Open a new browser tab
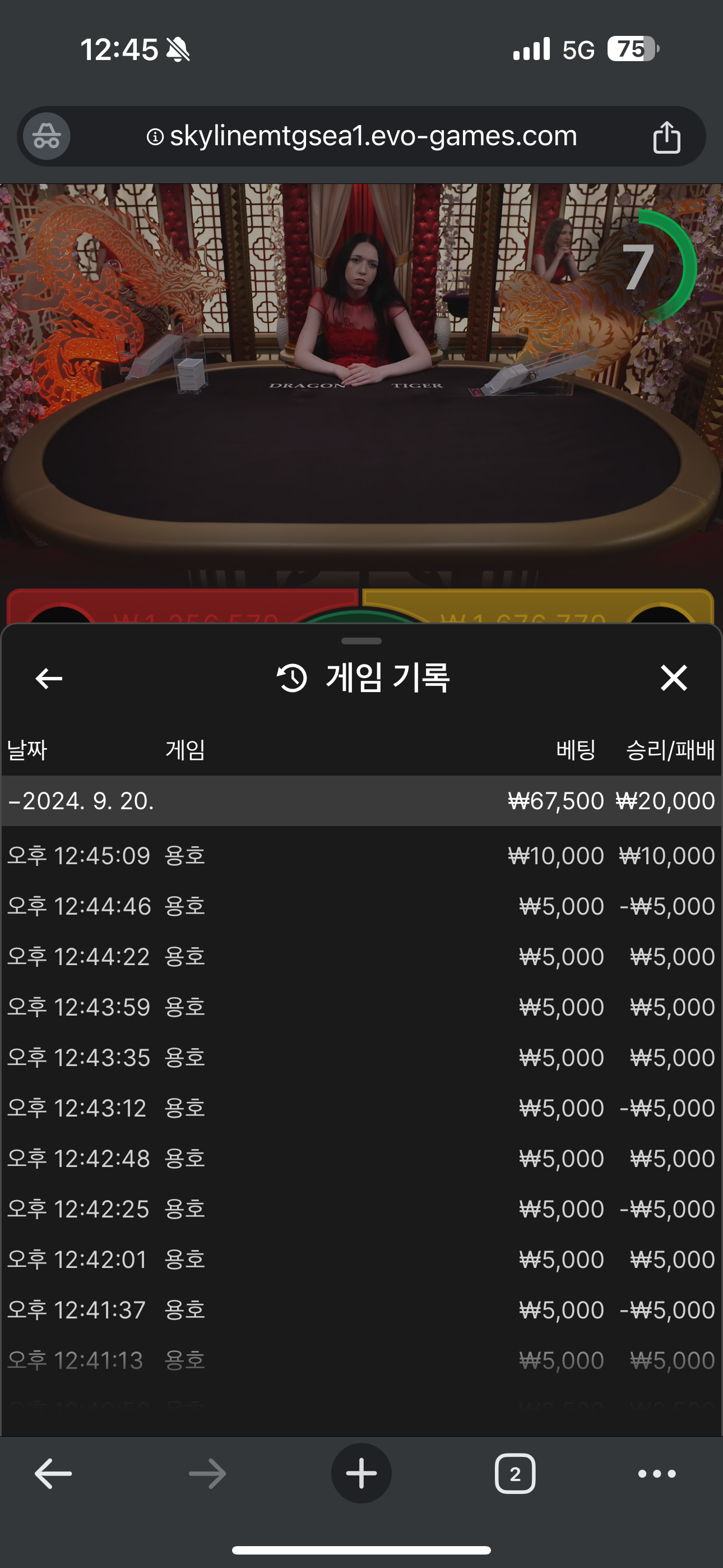The width and height of the screenshot is (723, 1568). point(361,1474)
